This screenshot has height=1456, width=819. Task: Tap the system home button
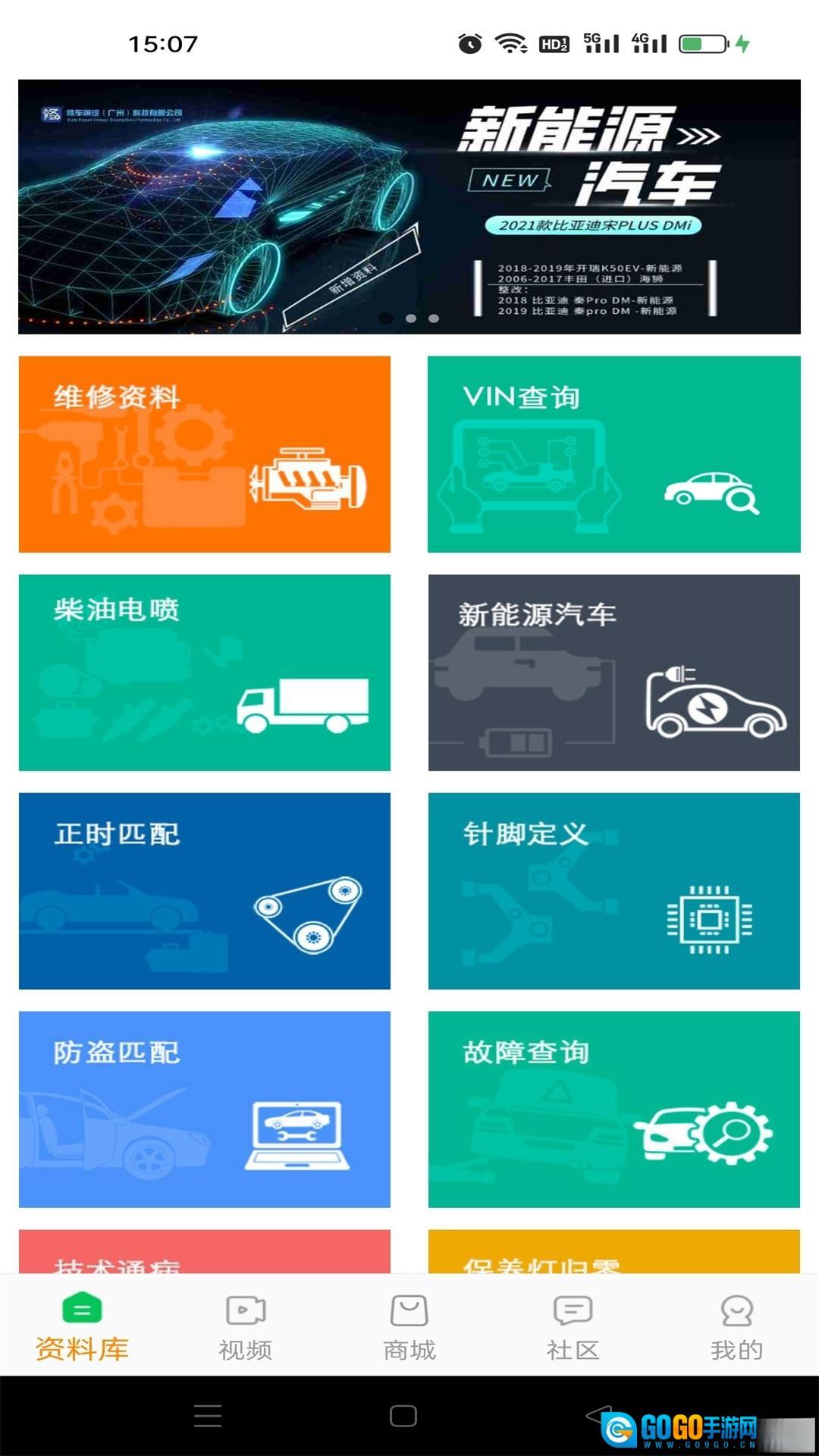pyautogui.click(x=403, y=1416)
